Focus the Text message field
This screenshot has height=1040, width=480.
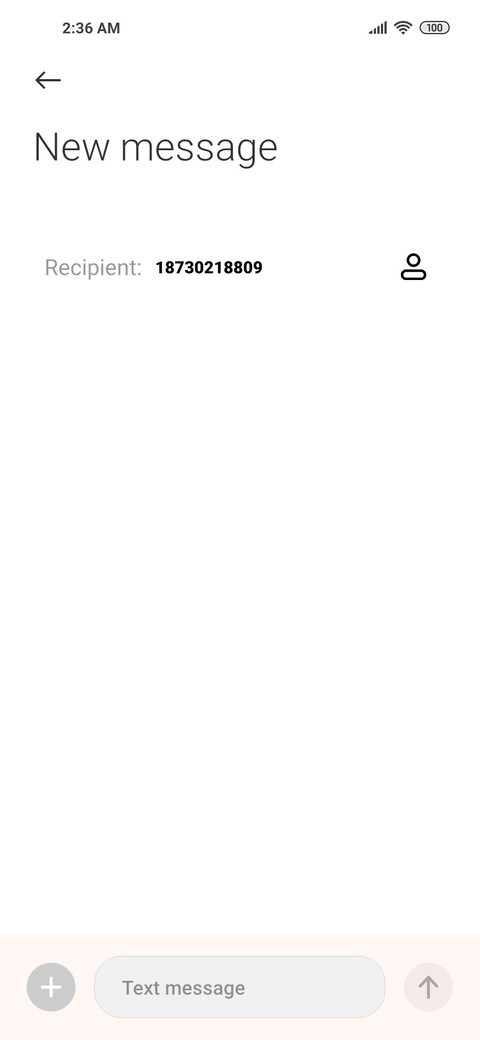239,987
